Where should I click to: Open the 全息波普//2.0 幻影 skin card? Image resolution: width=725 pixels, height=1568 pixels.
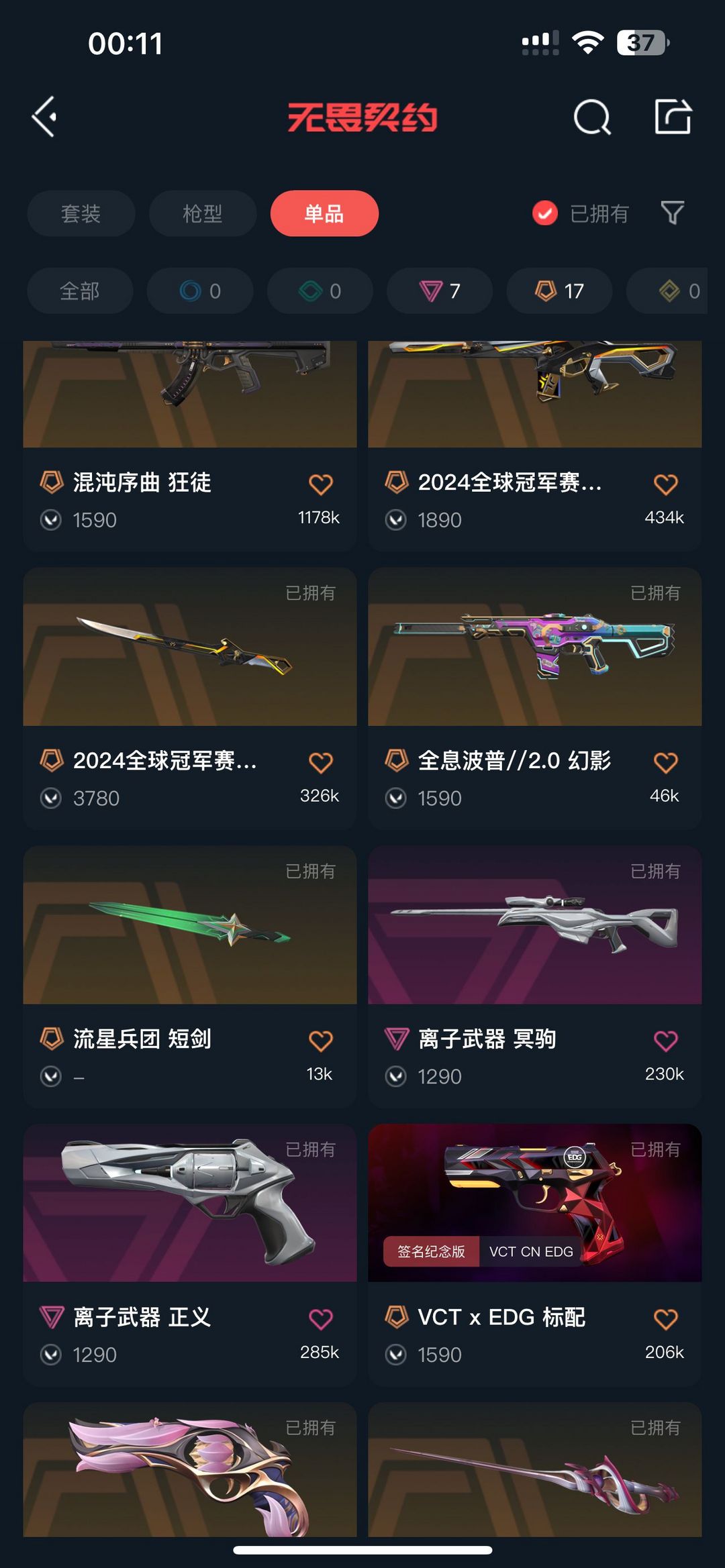click(535, 698)
